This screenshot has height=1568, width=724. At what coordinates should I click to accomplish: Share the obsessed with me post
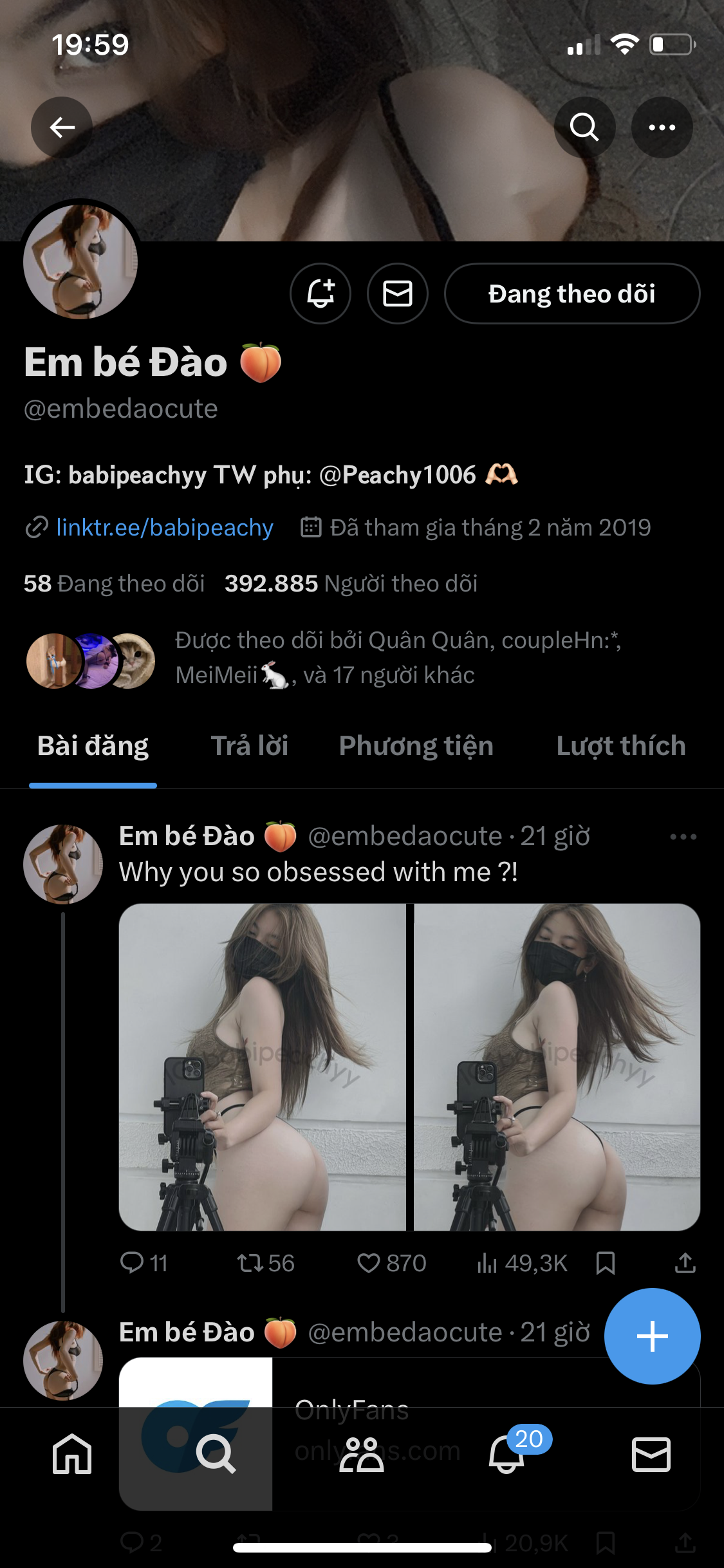coord(685,1263)
